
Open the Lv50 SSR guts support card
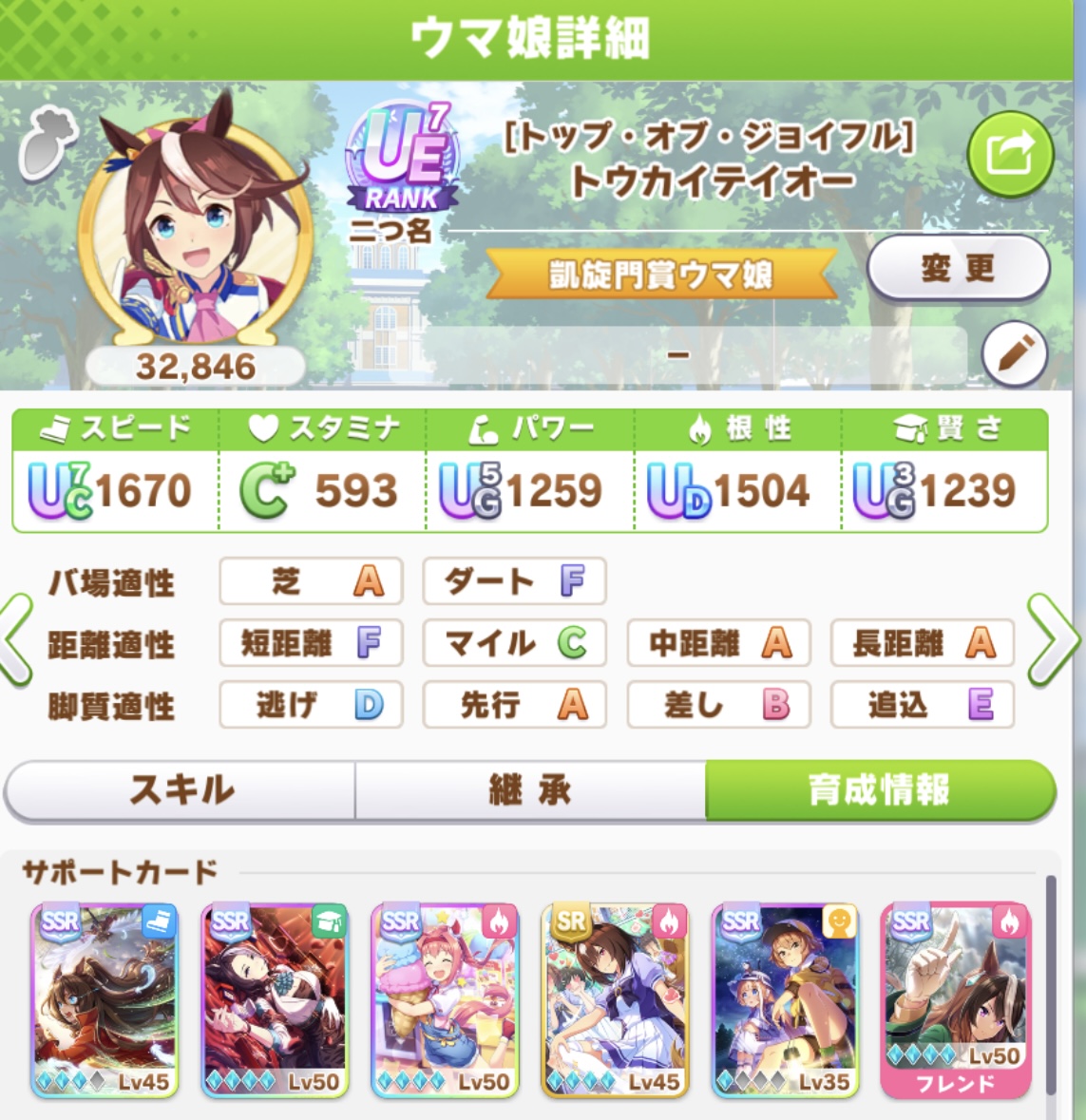point(445,999)
